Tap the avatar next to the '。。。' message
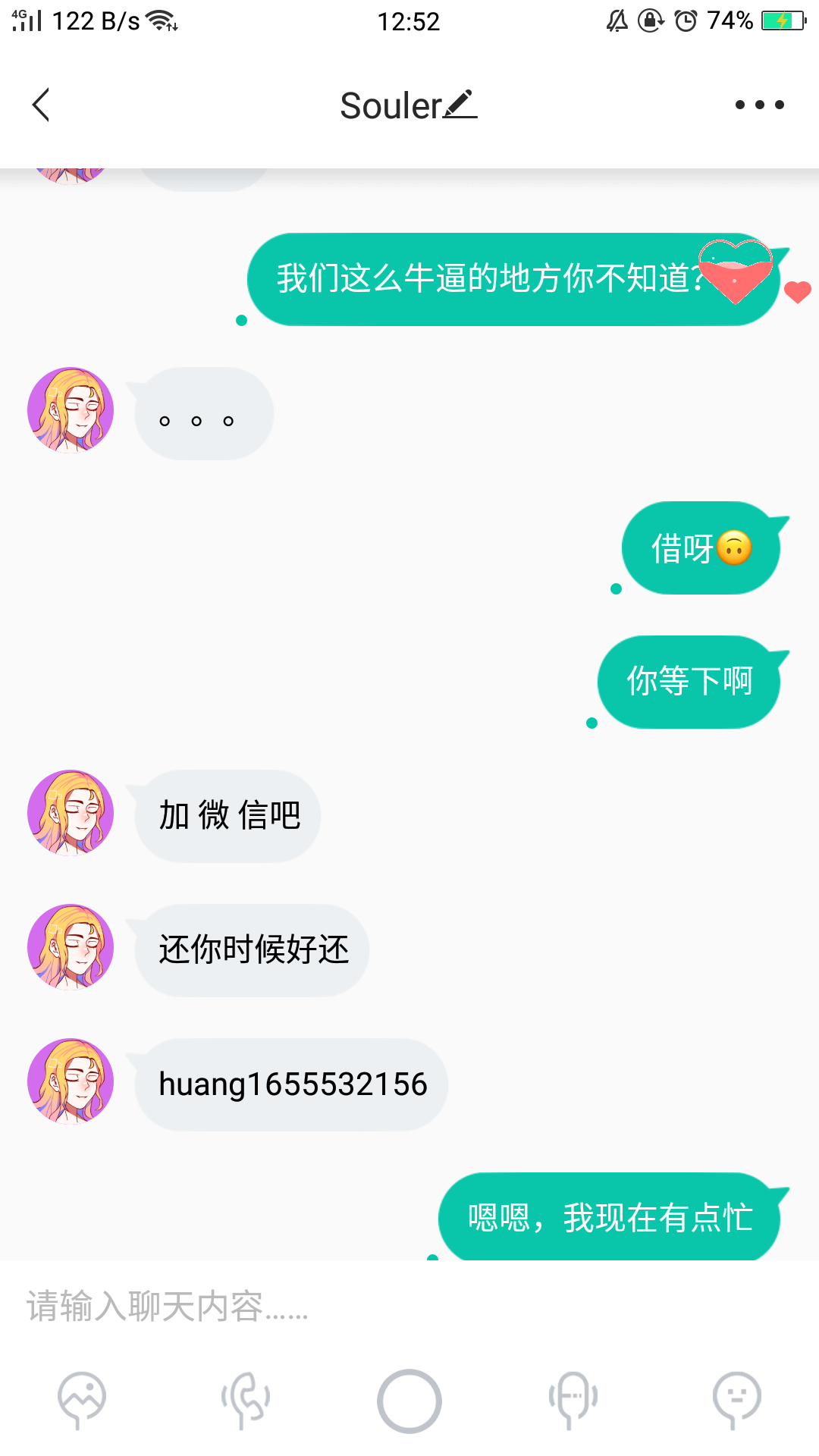 pyautogui.click(x=71, y=410)
